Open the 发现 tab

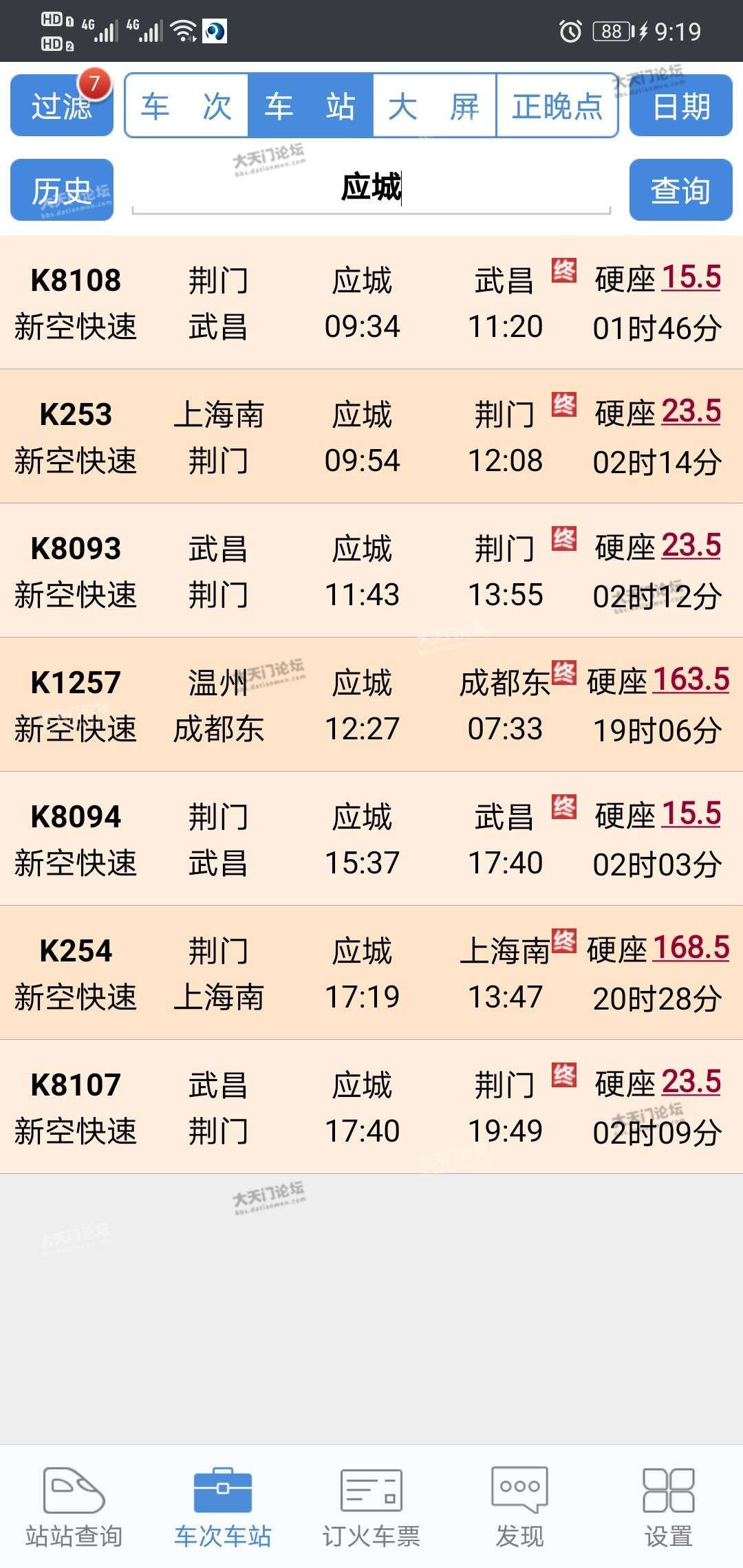(520, 1506)
